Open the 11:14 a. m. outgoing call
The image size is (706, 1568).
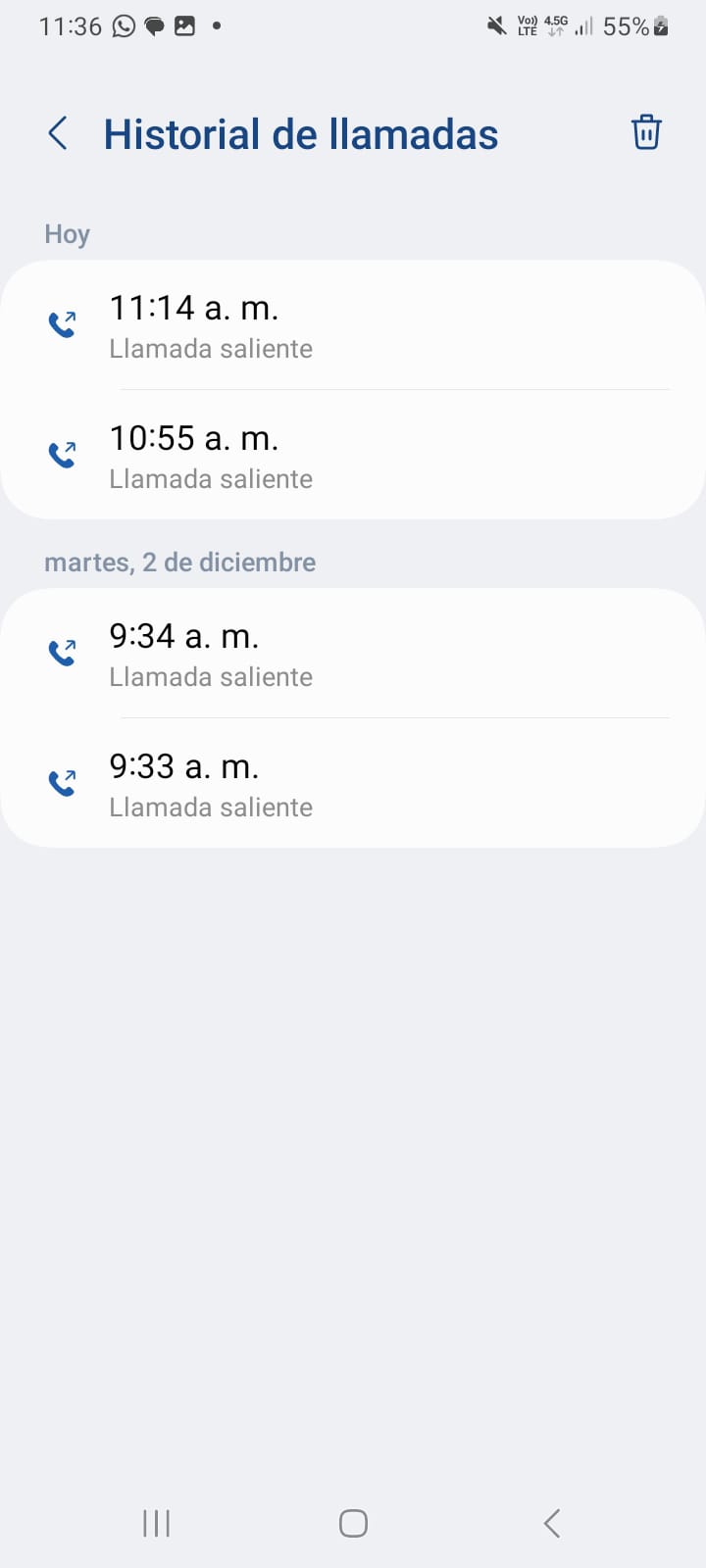[x=353, y=325]
